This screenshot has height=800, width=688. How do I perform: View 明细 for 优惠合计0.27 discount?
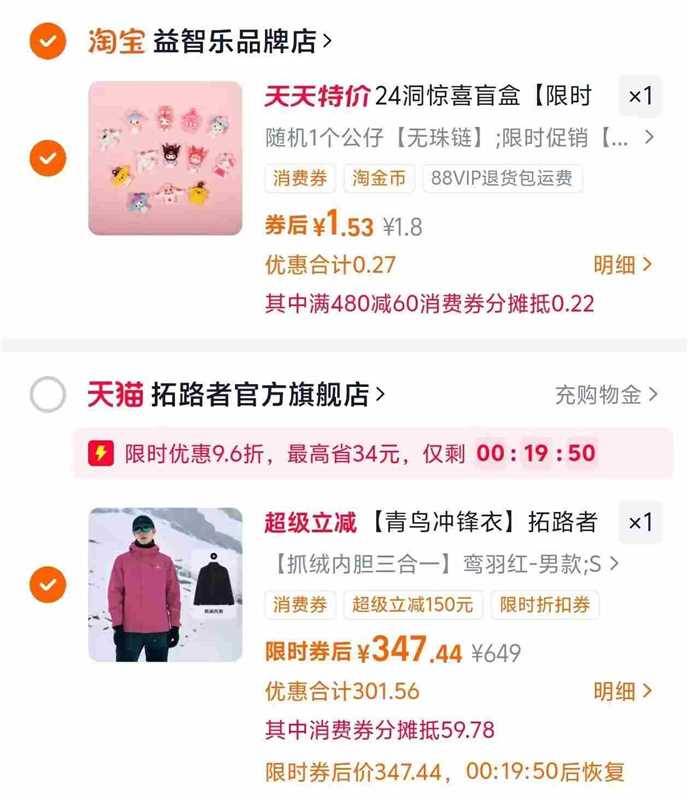[x=622, y=265]
